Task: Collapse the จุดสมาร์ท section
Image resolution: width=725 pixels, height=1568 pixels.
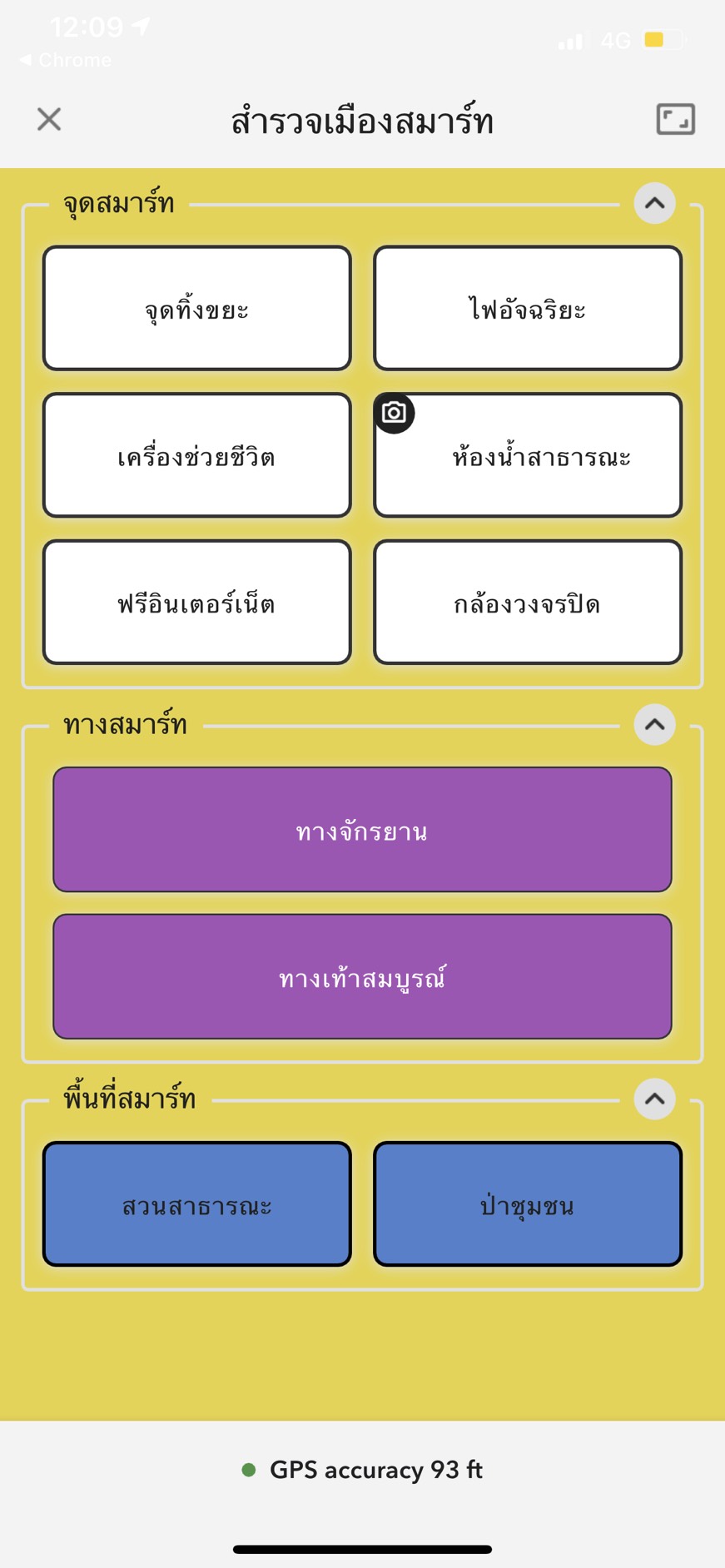Action: 654,203
